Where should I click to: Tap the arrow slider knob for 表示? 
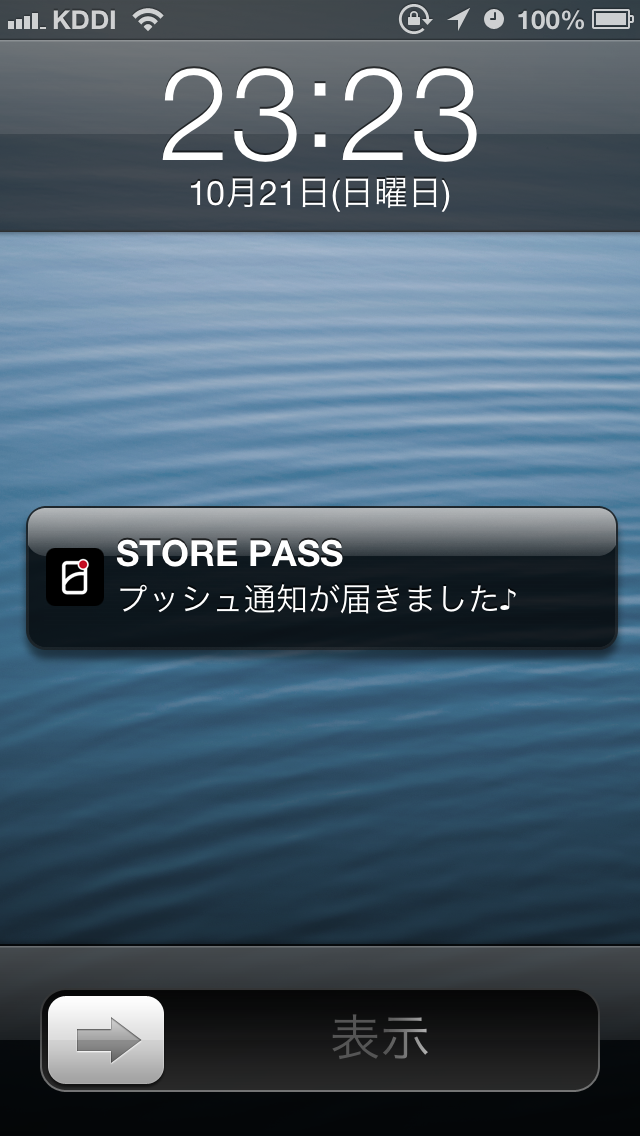tap(106, 1040)
